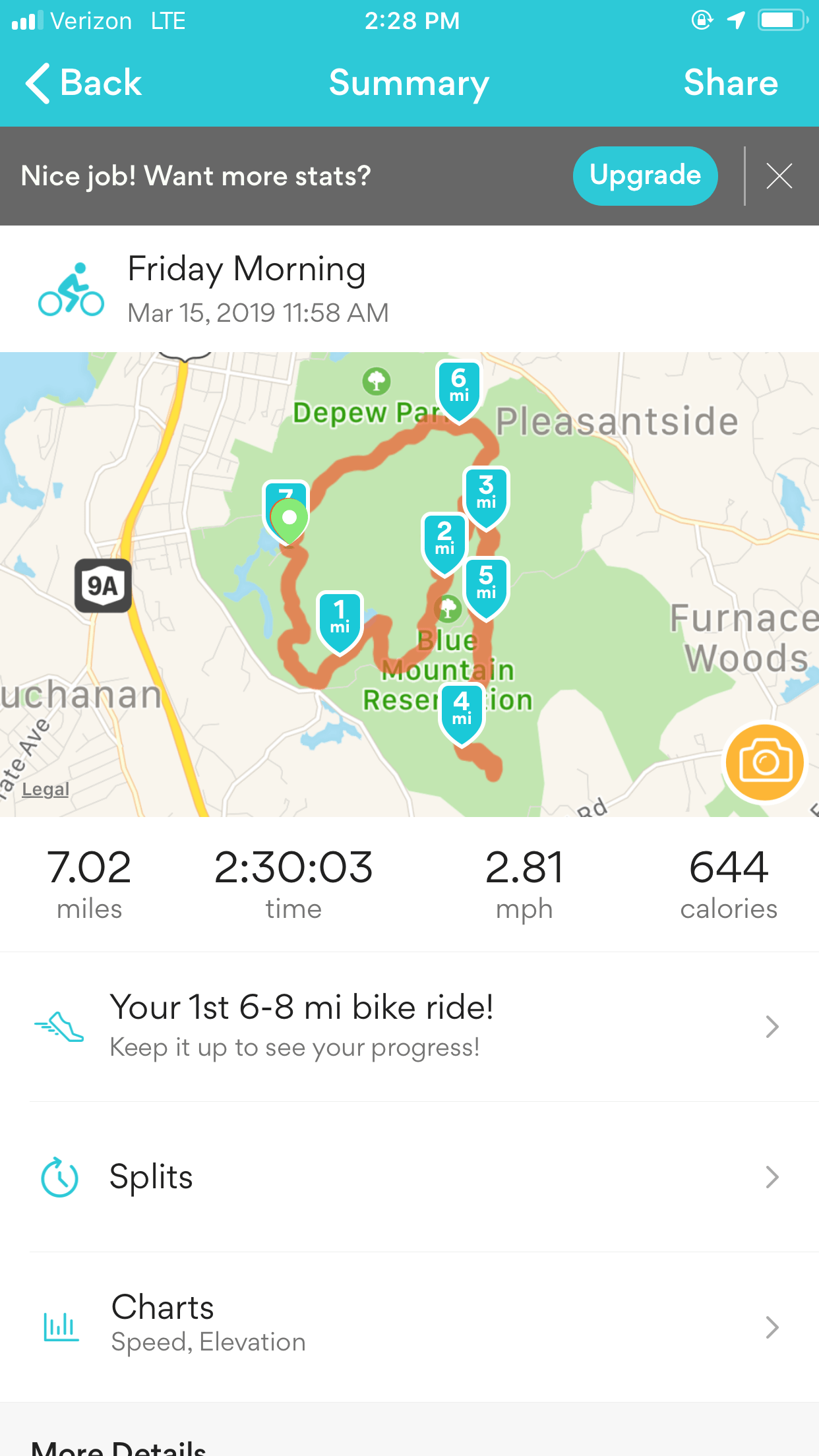This screenshot has height=1456, width=819.
Task: Open the Splits row
Action: 409,1177
